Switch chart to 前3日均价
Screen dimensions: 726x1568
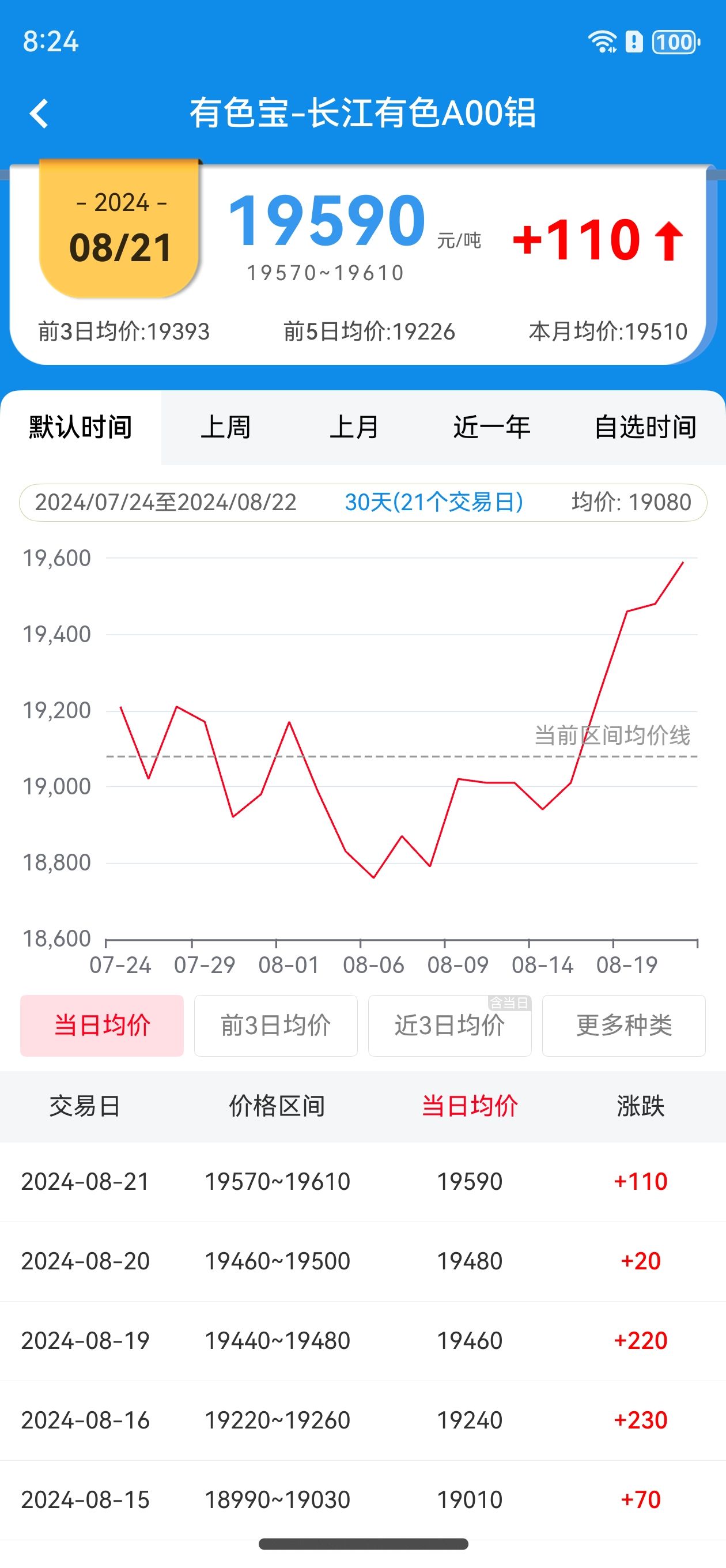pyautogui.click(x=275, y=1026)
